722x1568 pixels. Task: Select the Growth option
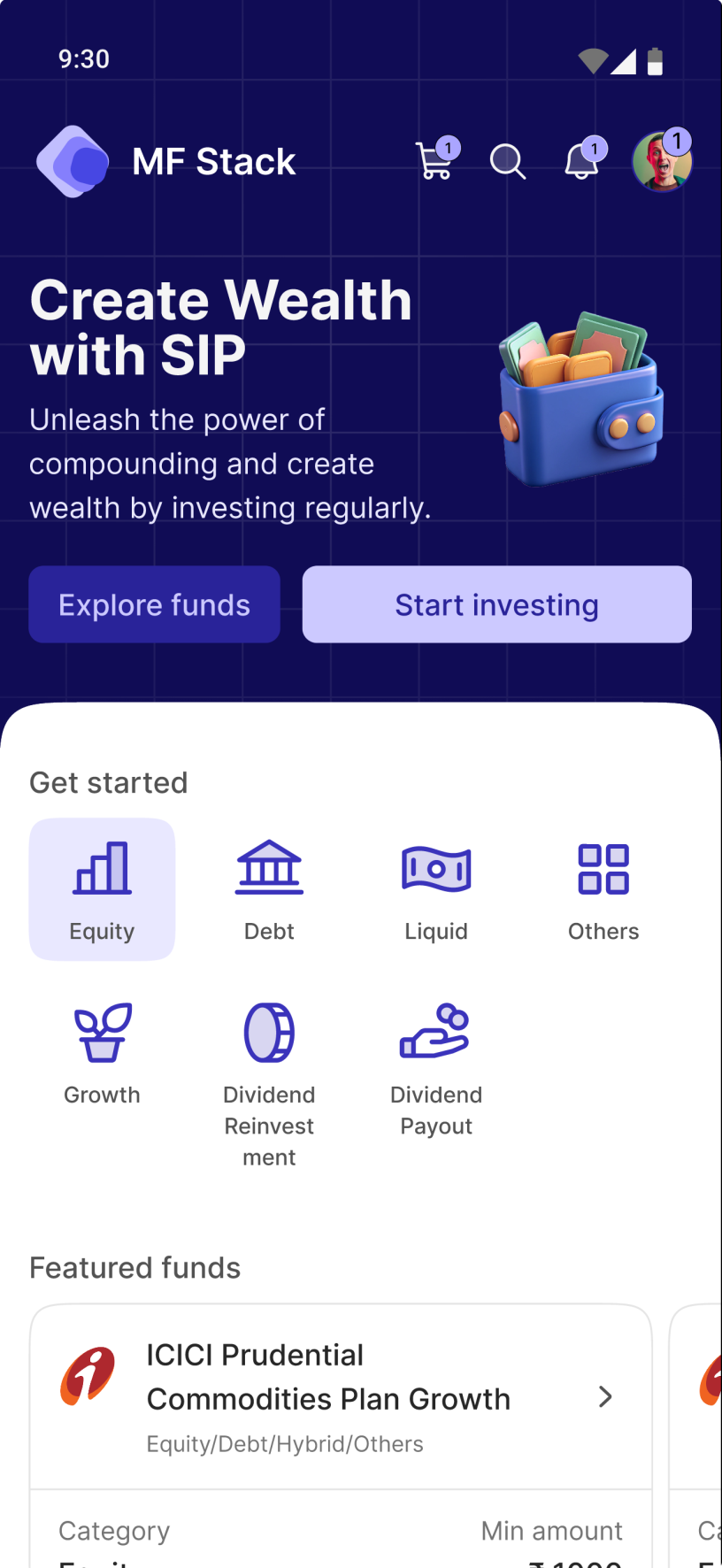pyautogui.click(x=103, y=1053)
